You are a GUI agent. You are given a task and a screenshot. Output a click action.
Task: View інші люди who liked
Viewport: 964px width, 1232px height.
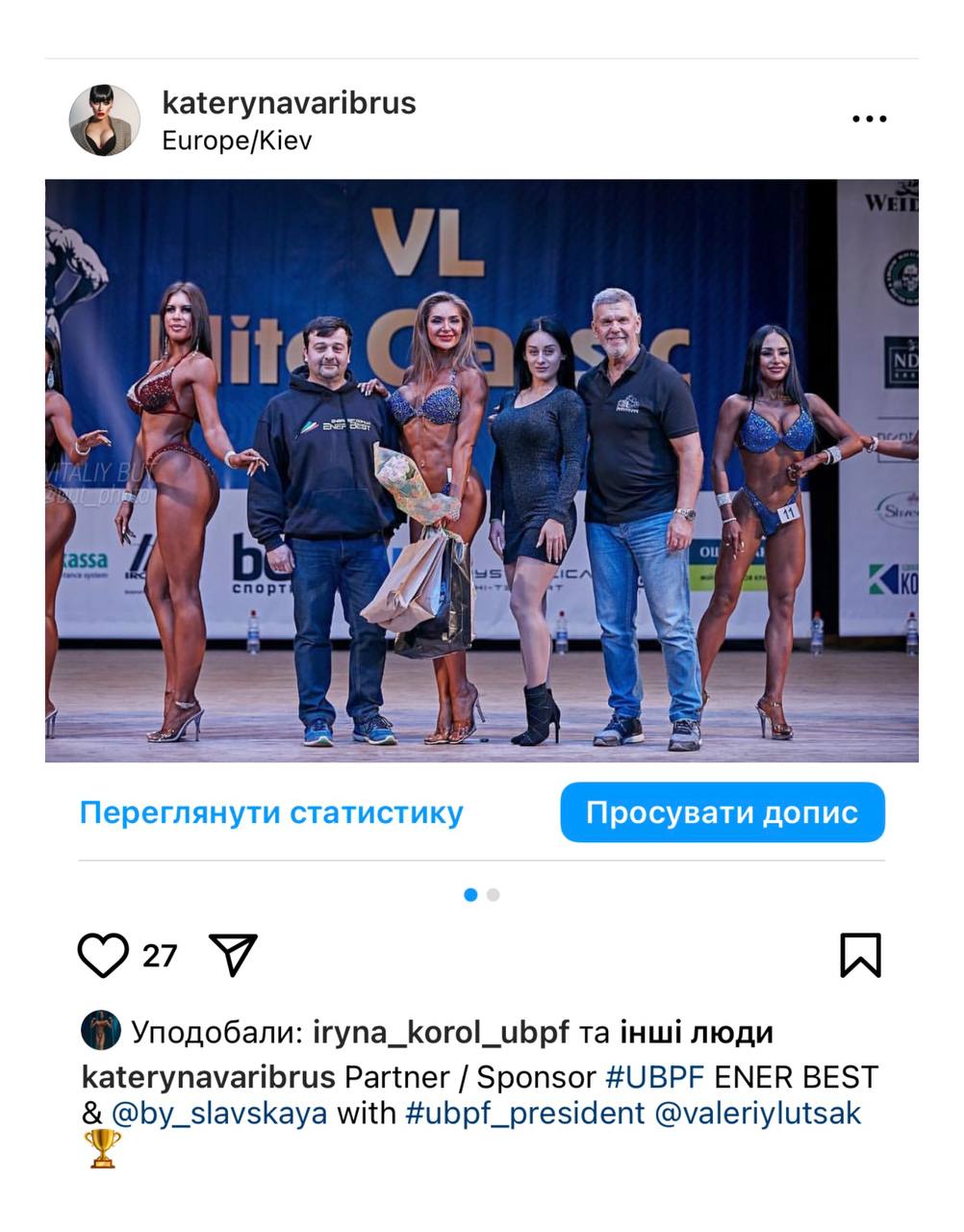pos(696,1032)
